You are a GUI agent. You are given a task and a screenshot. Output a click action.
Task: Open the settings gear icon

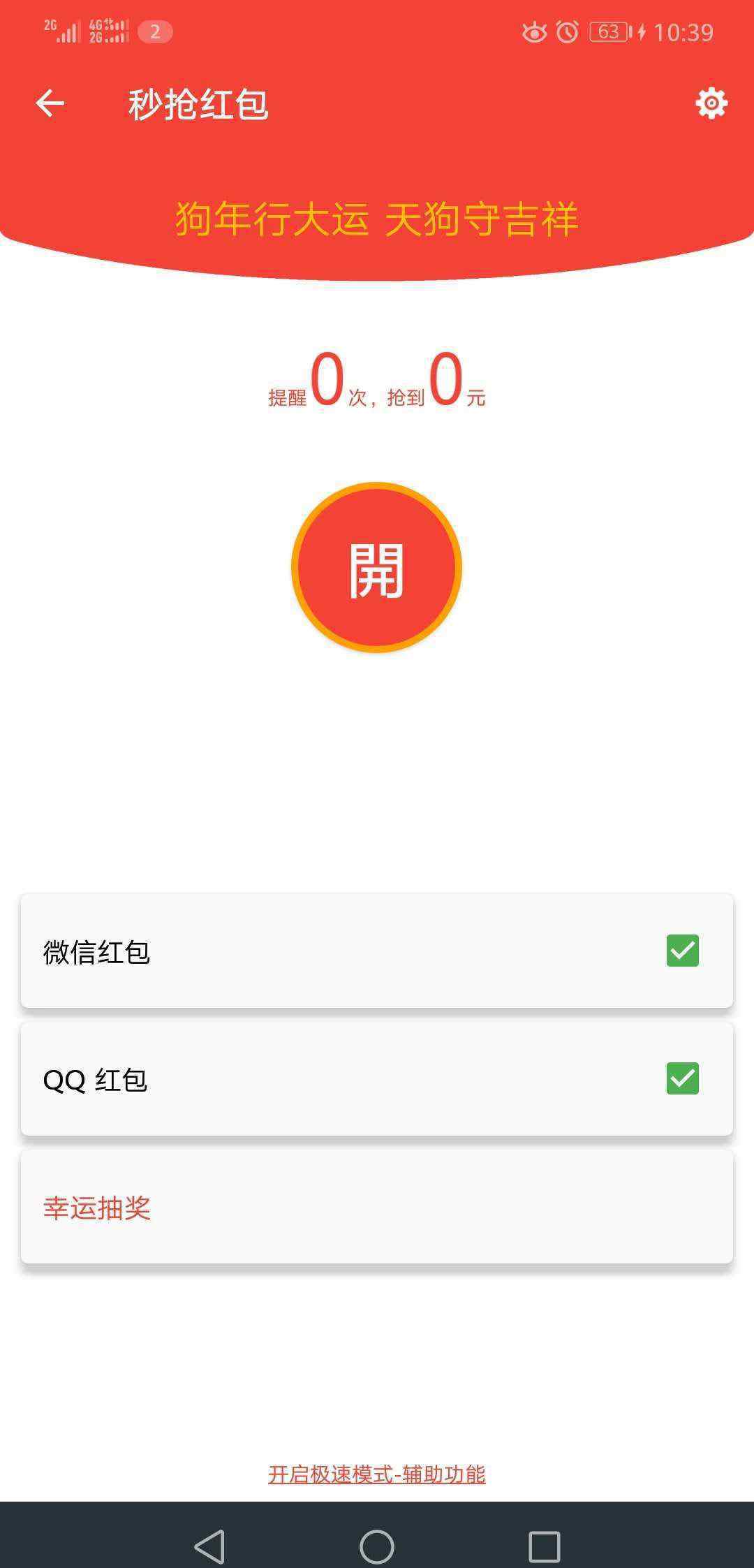[x=711, y=103]
